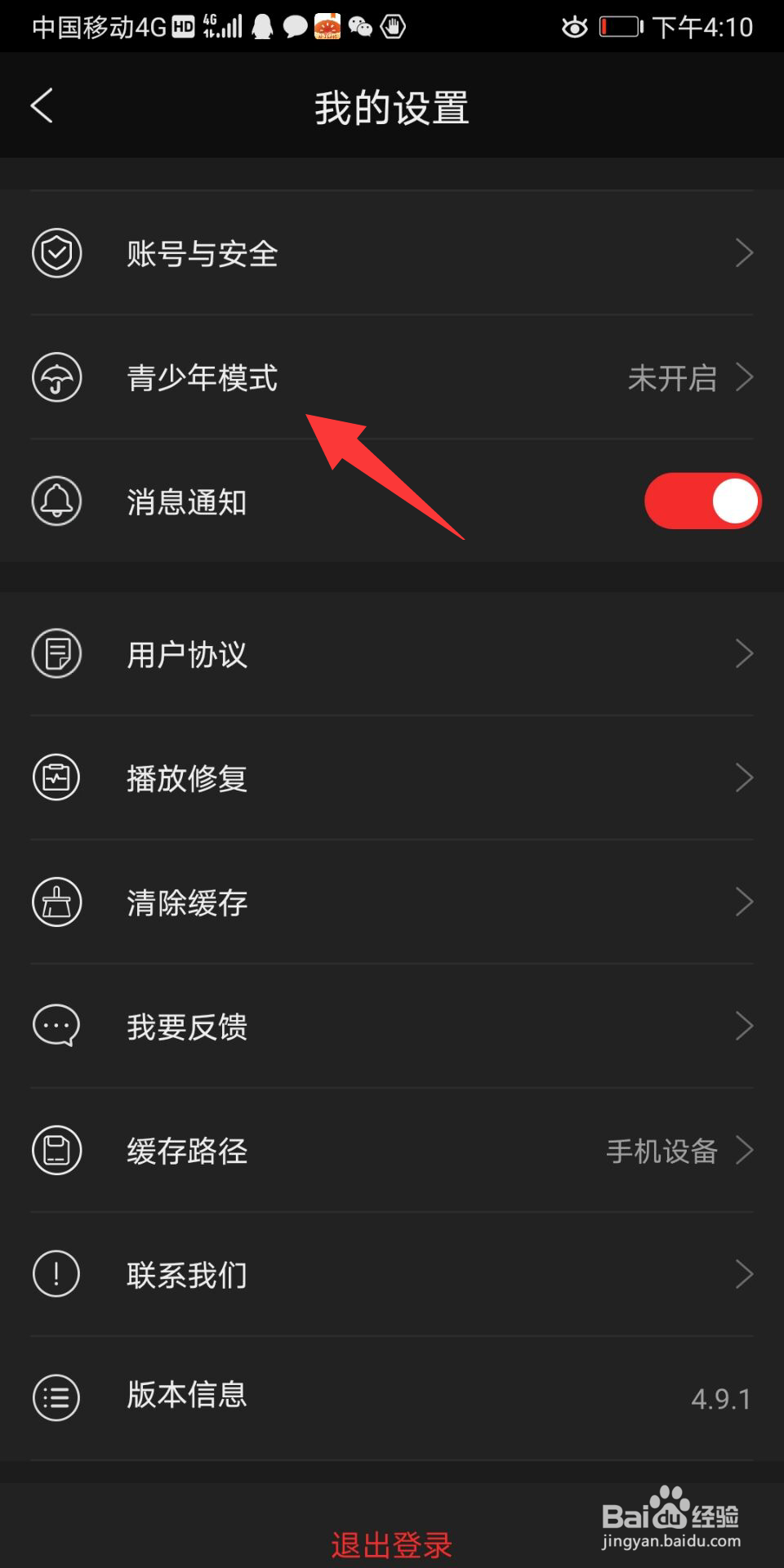Tap 退出登录 to log out
Viewport: 784px width, 1568px height.
coord(392,1545)
